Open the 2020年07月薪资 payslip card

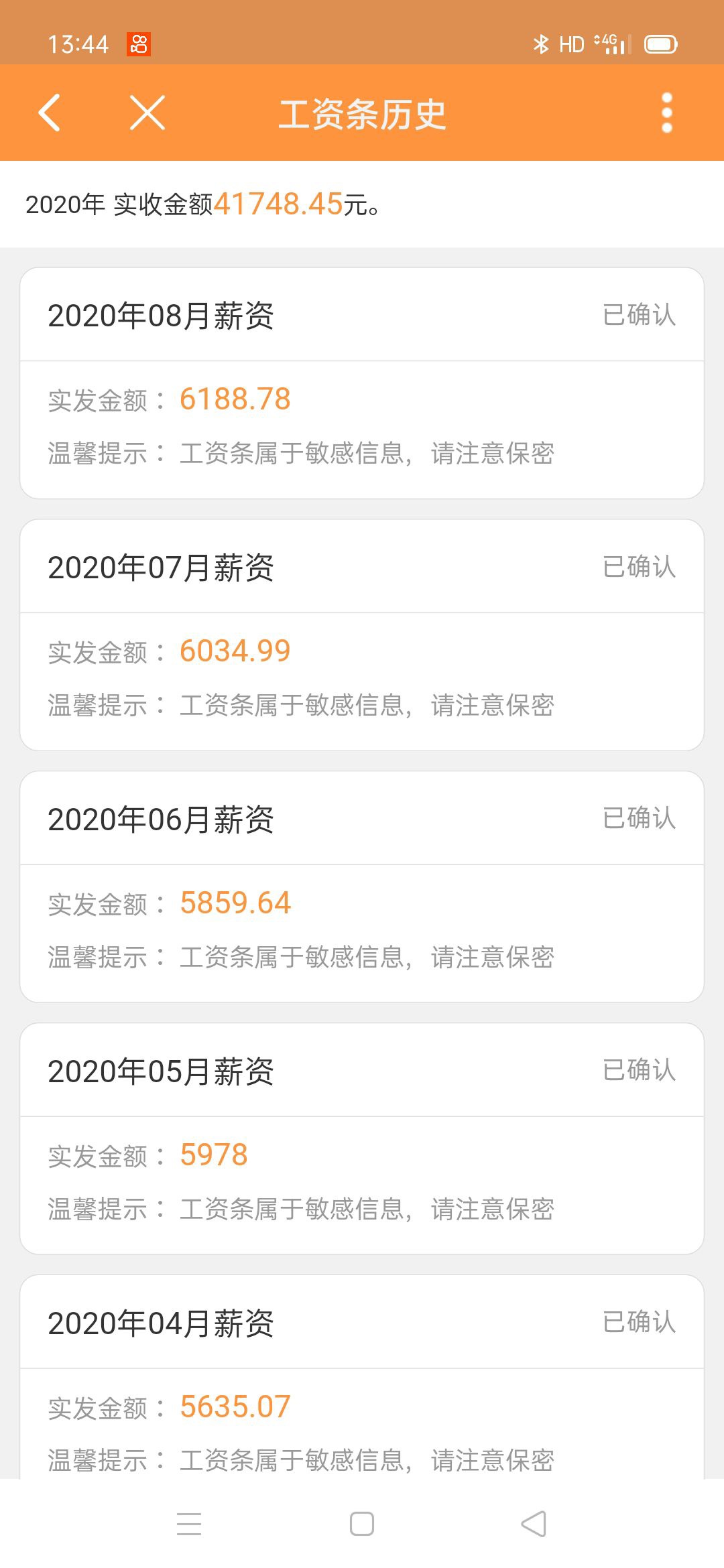(x=362, y=635)
